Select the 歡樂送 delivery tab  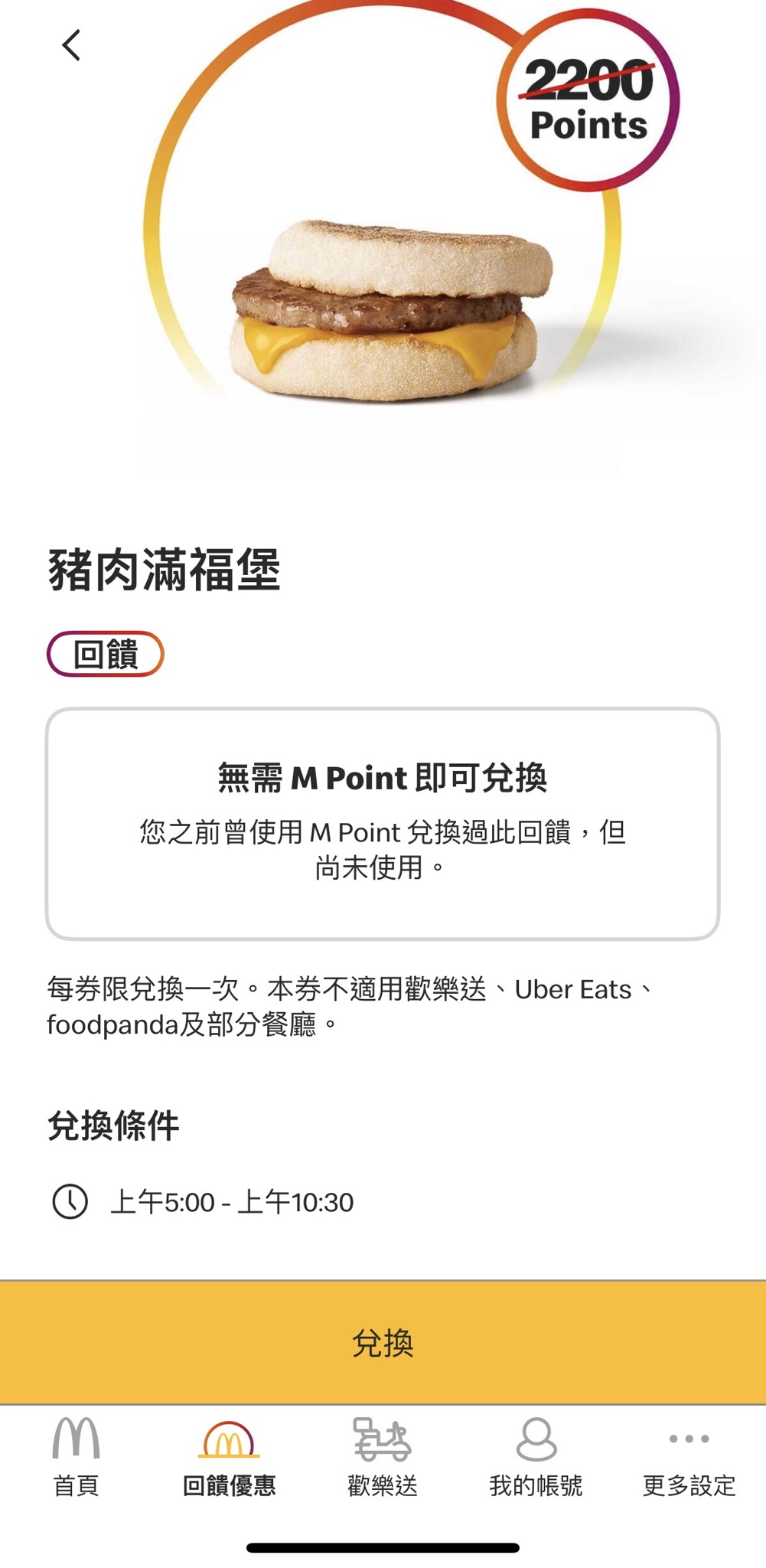[x=383, y=1456]
